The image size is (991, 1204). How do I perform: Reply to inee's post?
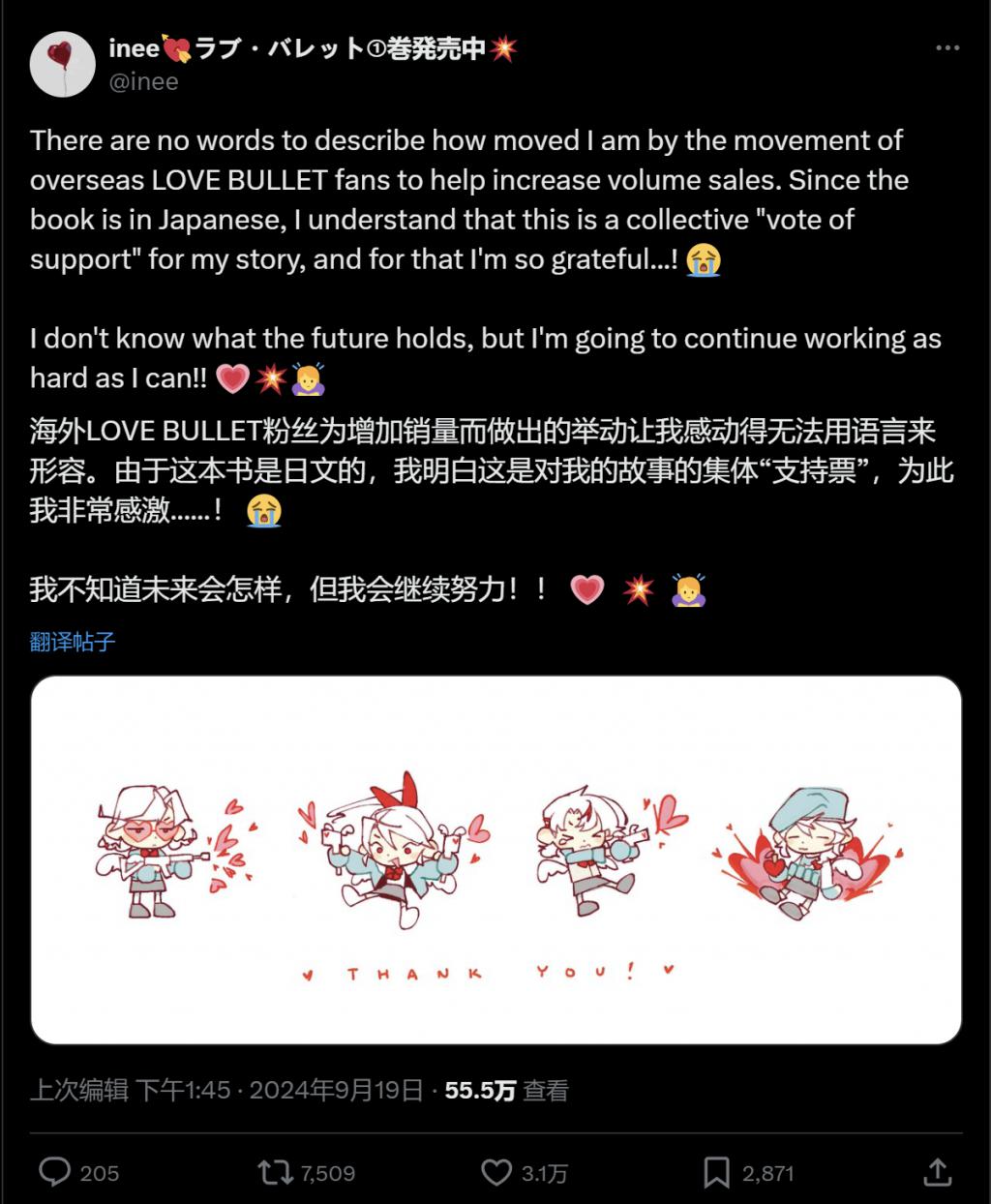pyautogui.click(x=55, y=1173)
